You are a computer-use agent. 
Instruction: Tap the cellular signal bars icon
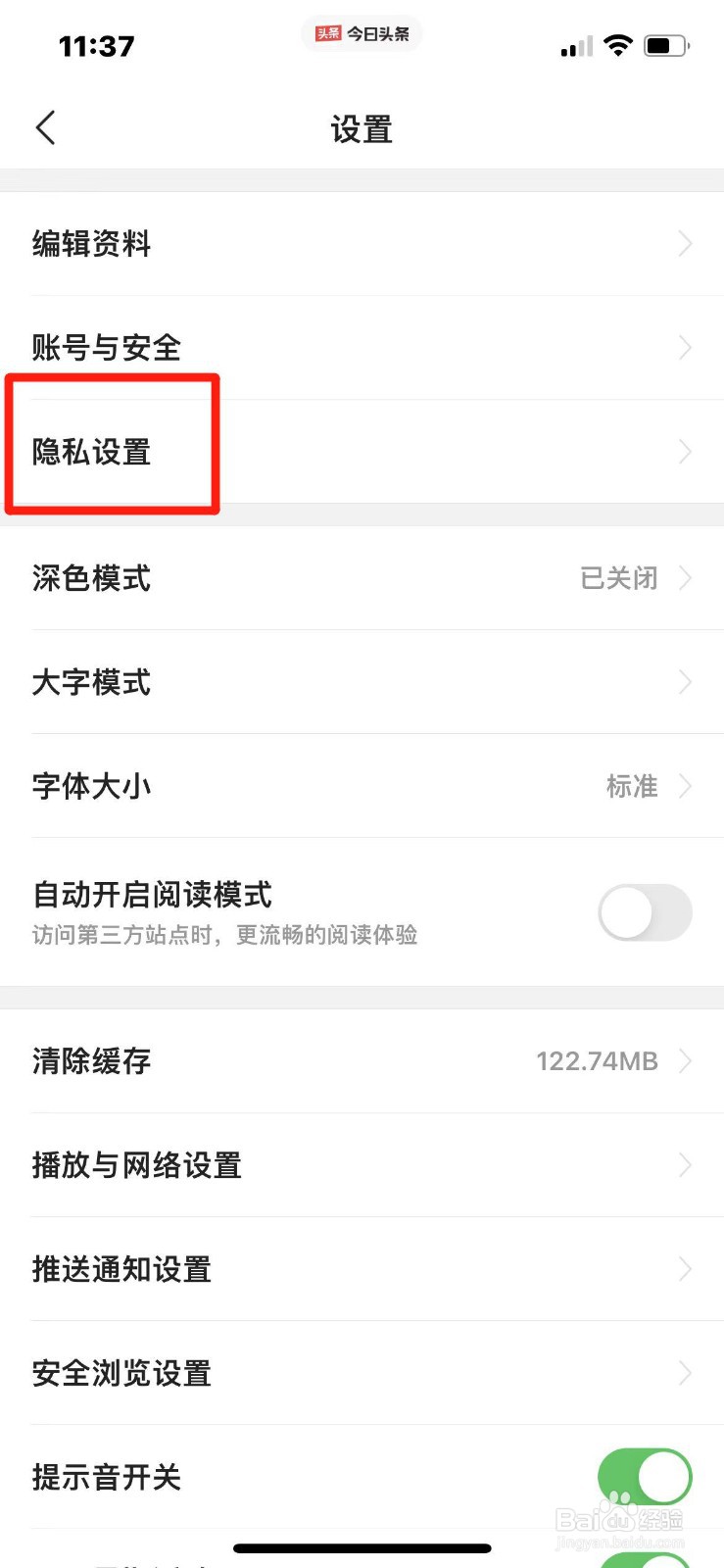point(575,45)
